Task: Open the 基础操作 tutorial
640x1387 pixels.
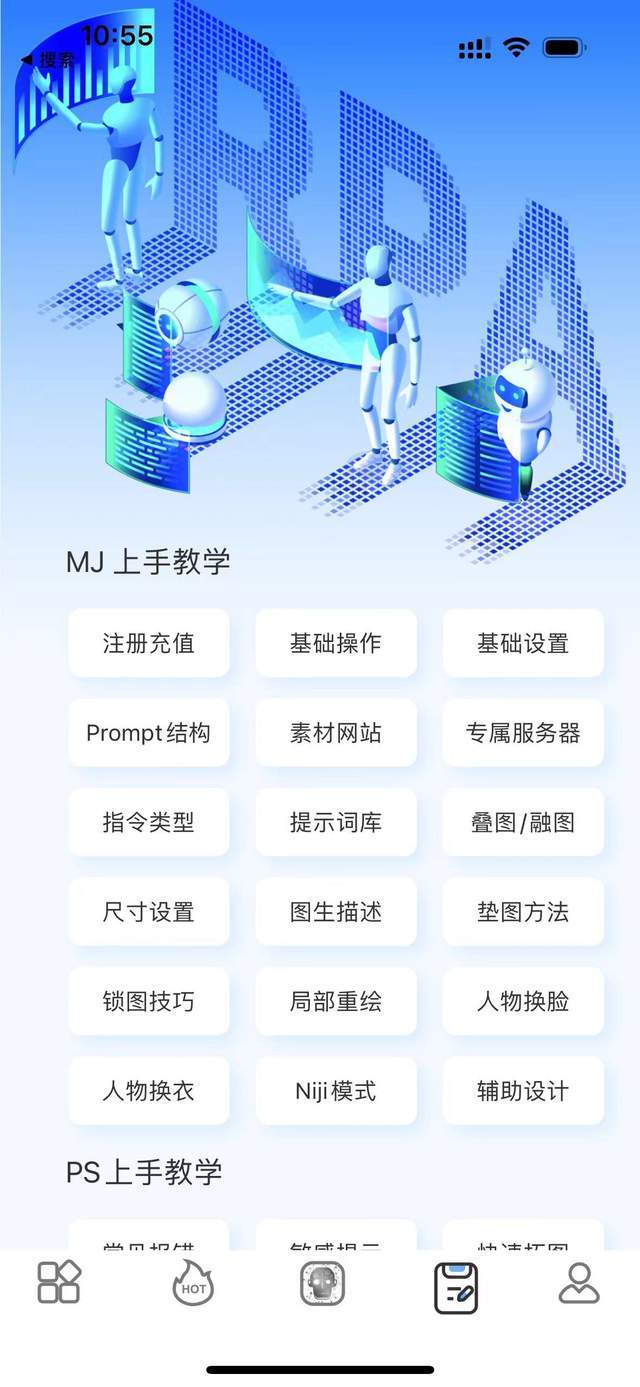Action: coord(335,643)
